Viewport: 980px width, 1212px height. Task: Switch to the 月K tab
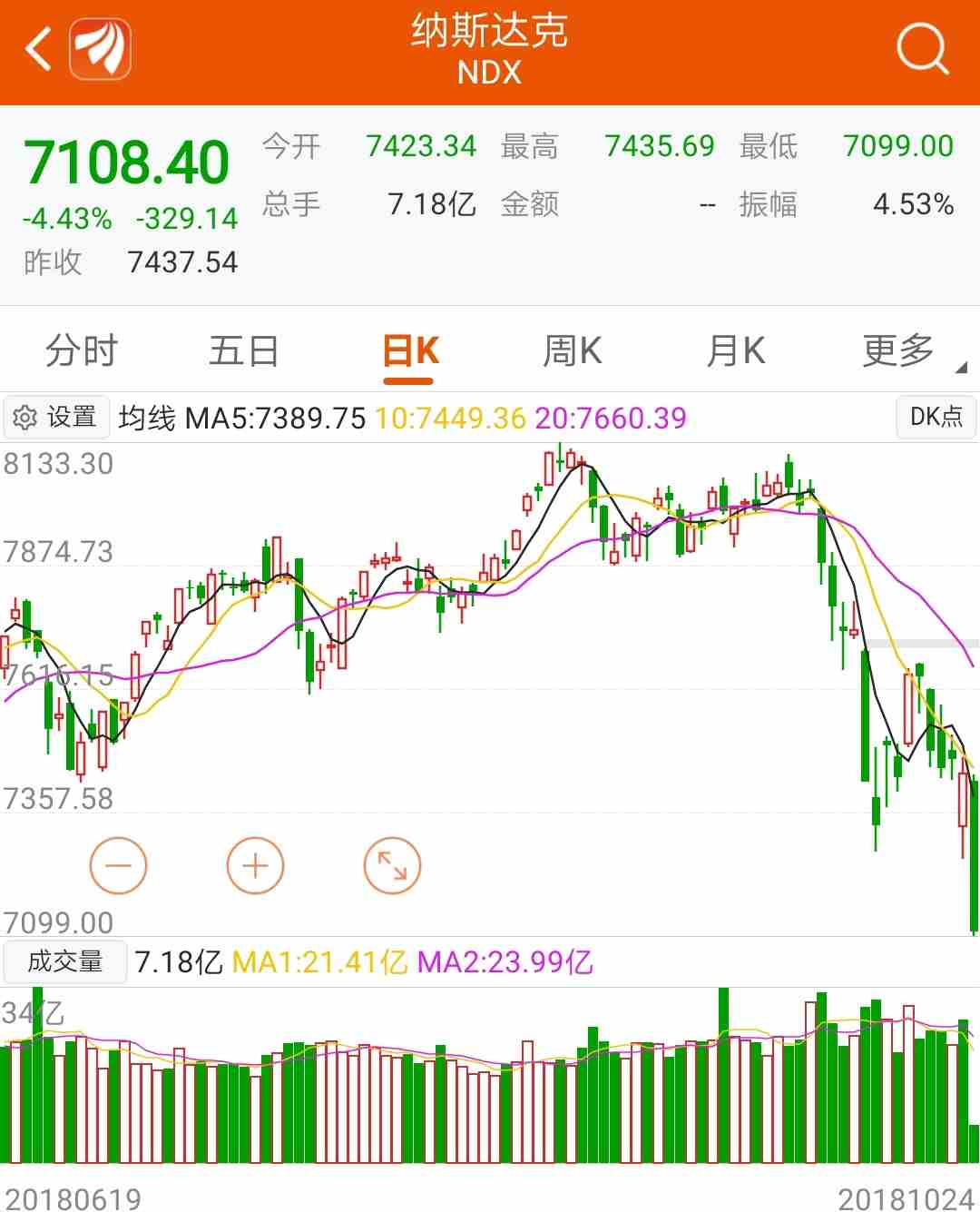click(x=735, y=350)
